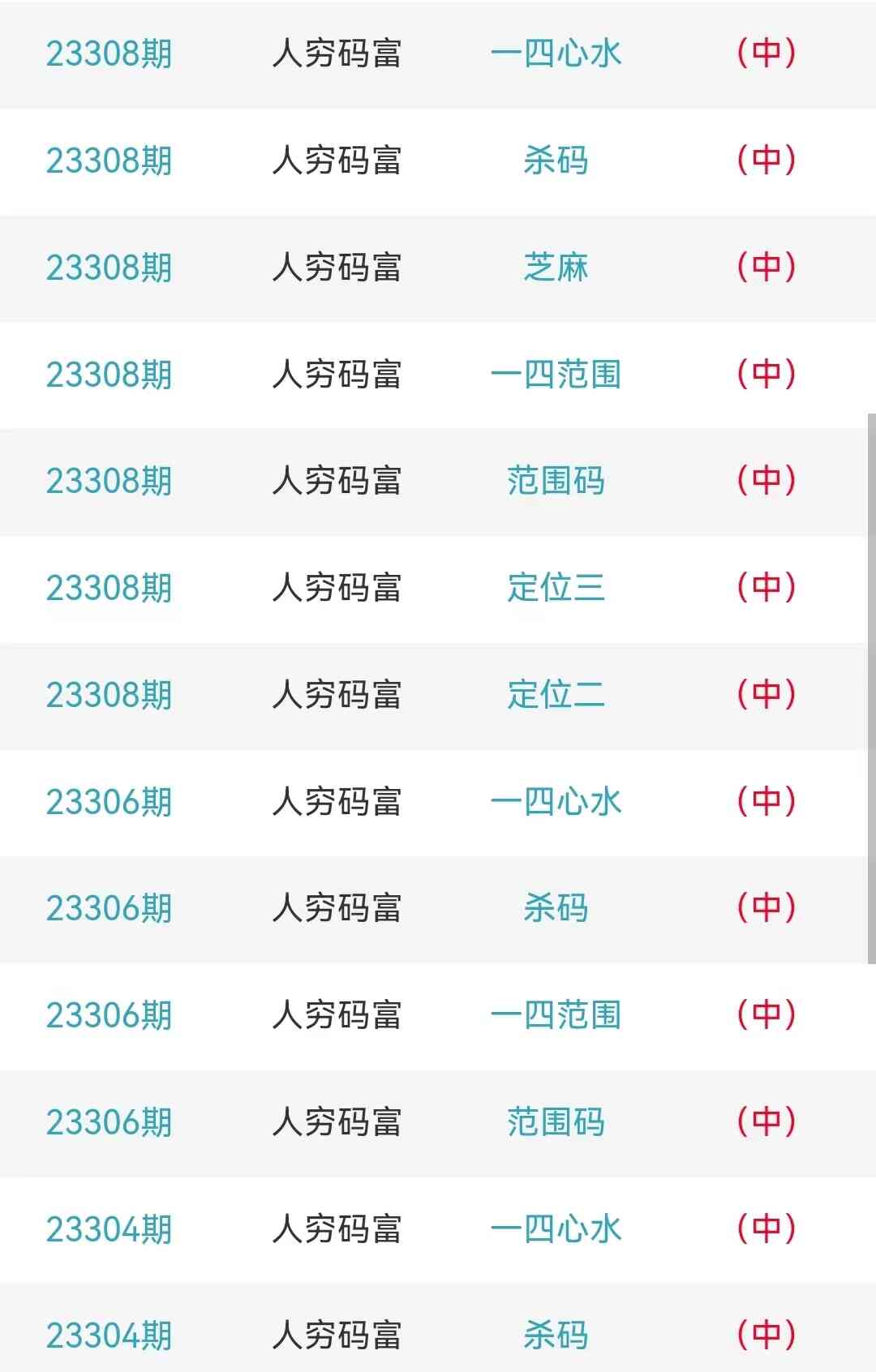This screenshot has width=876, height=1372.
Task: Tap the 23306期 杀码 row
Action: click(x=556, y=908)
